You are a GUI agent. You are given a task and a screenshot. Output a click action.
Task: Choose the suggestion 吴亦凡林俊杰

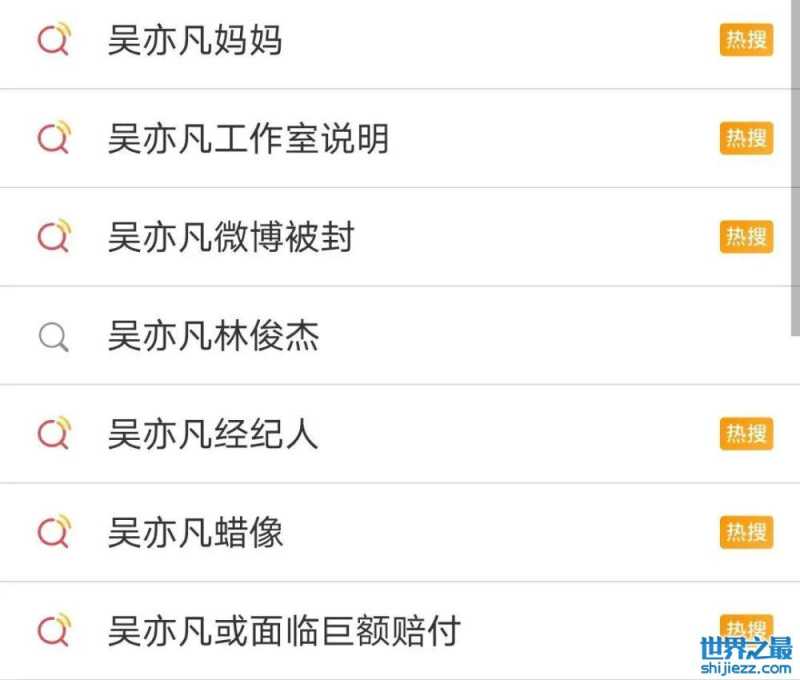click(x=213, y=337)
